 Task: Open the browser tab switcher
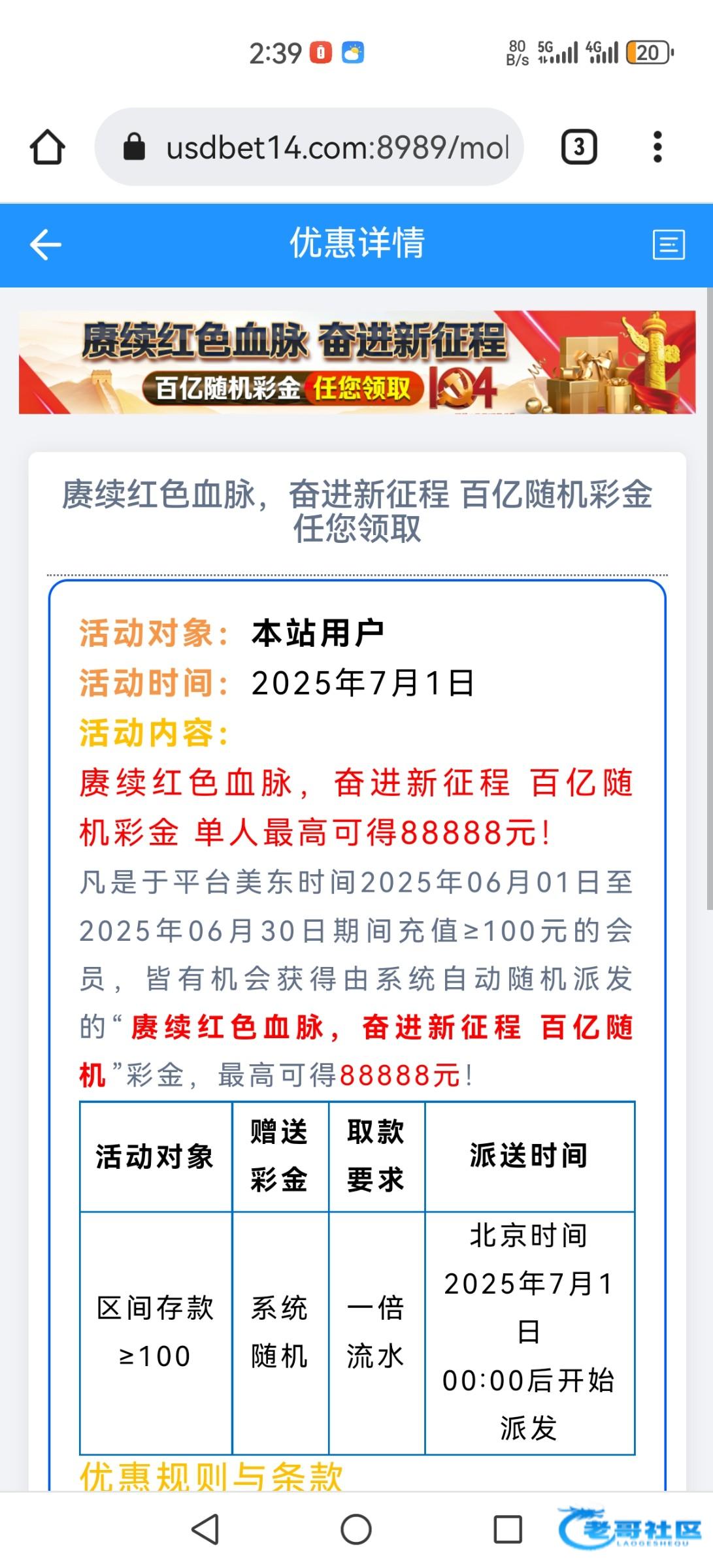click(579, 147)
